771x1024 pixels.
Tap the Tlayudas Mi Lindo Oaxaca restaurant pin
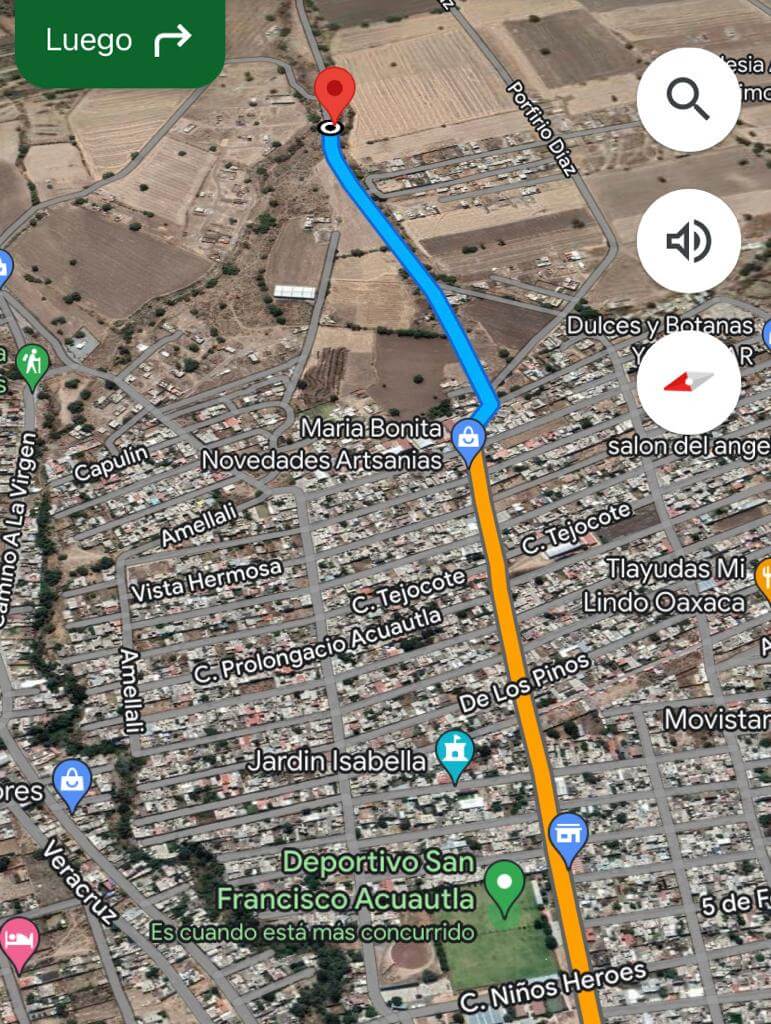coord(763,577)
